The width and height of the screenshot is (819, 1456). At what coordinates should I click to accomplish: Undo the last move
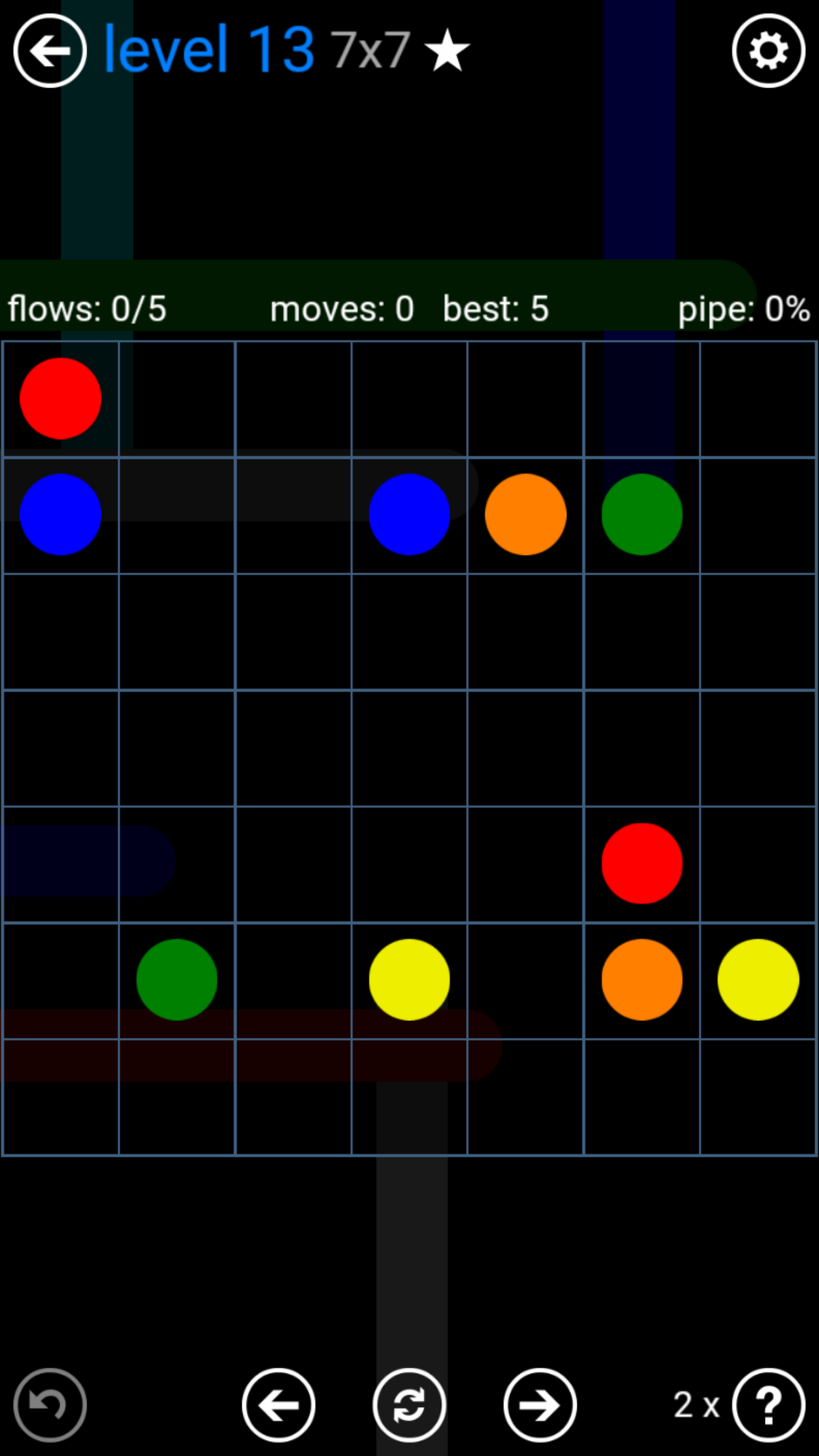pos(50,1405)
